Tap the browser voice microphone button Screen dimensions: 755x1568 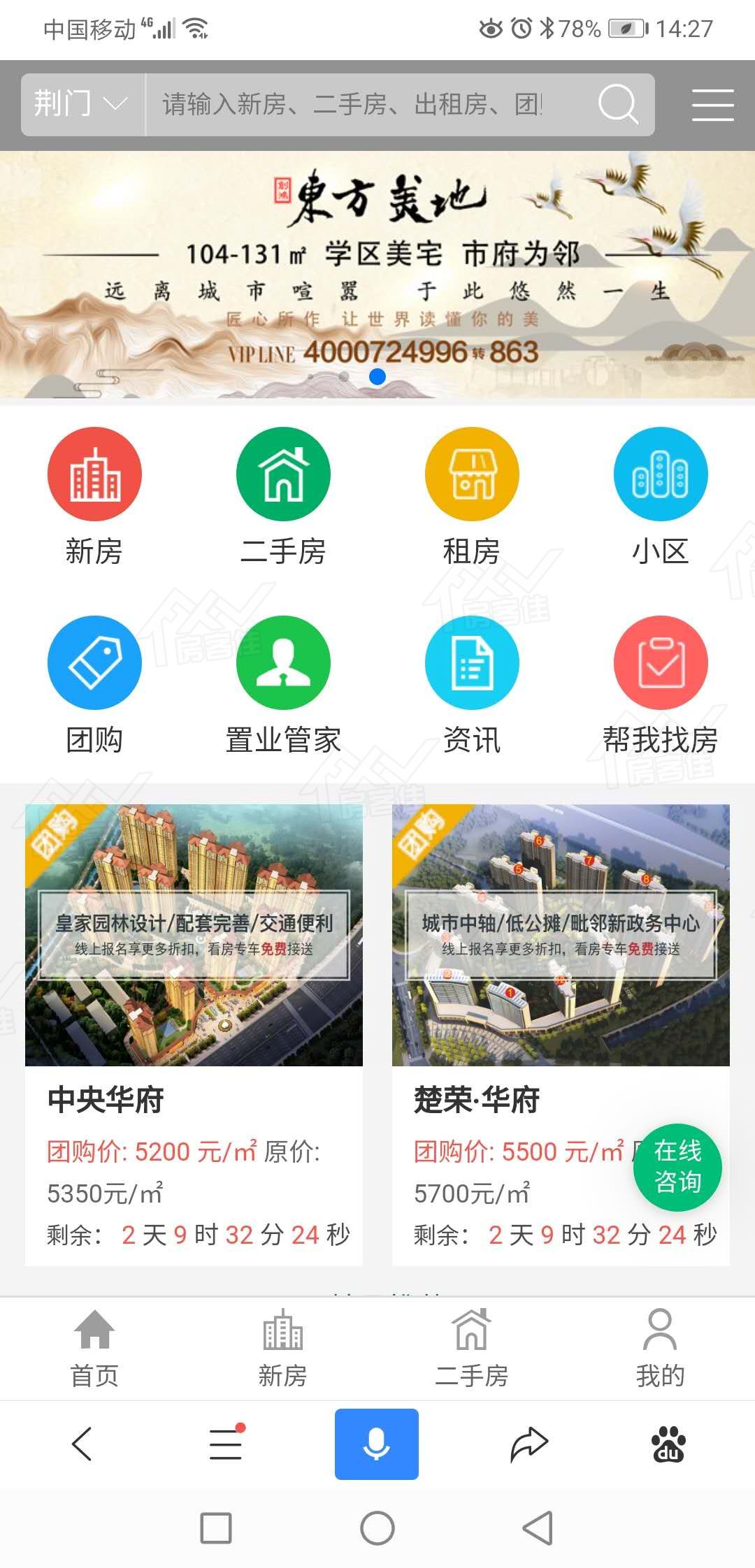pyautogui.click(x=377, y=1444)
